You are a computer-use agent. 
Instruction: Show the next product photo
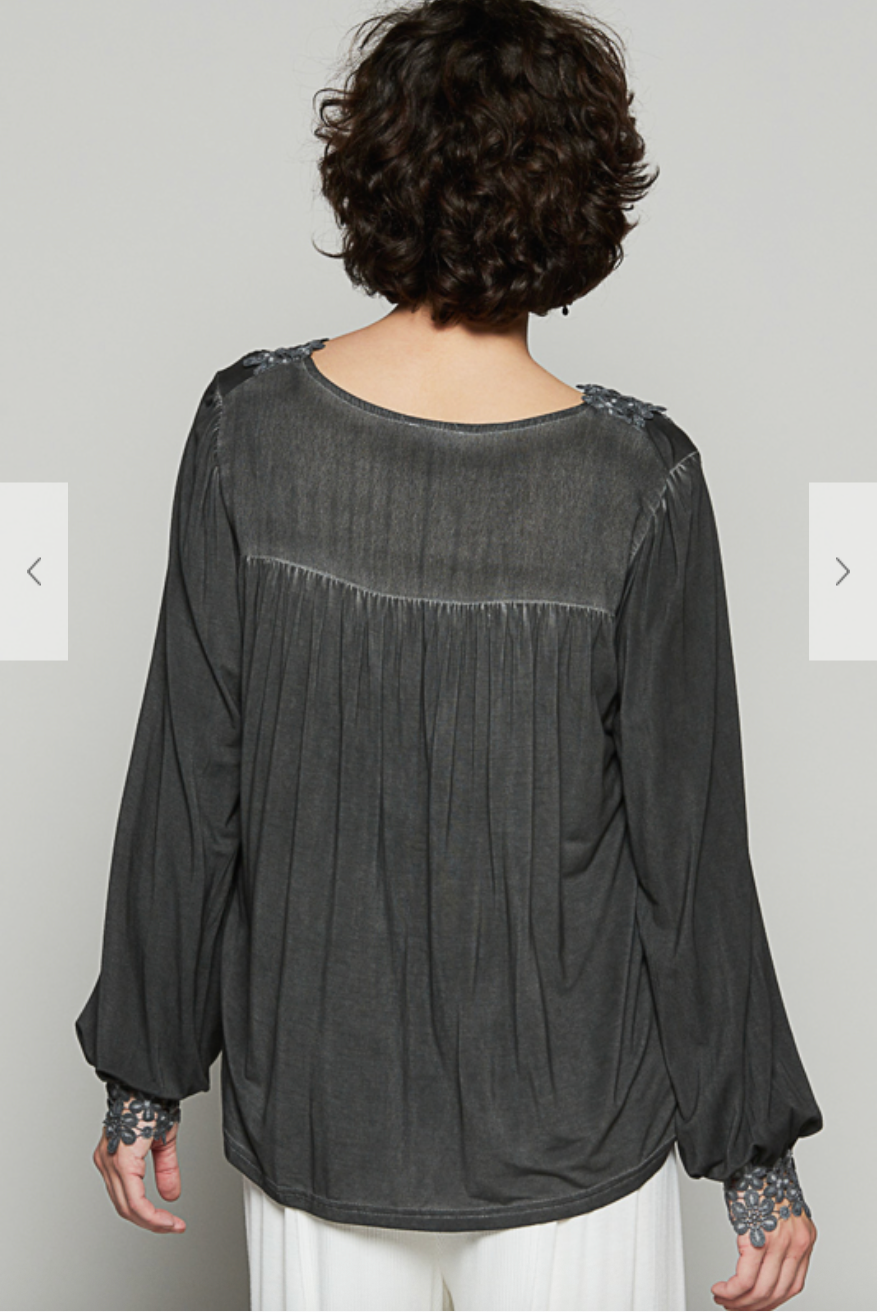(x=842, y=571)
